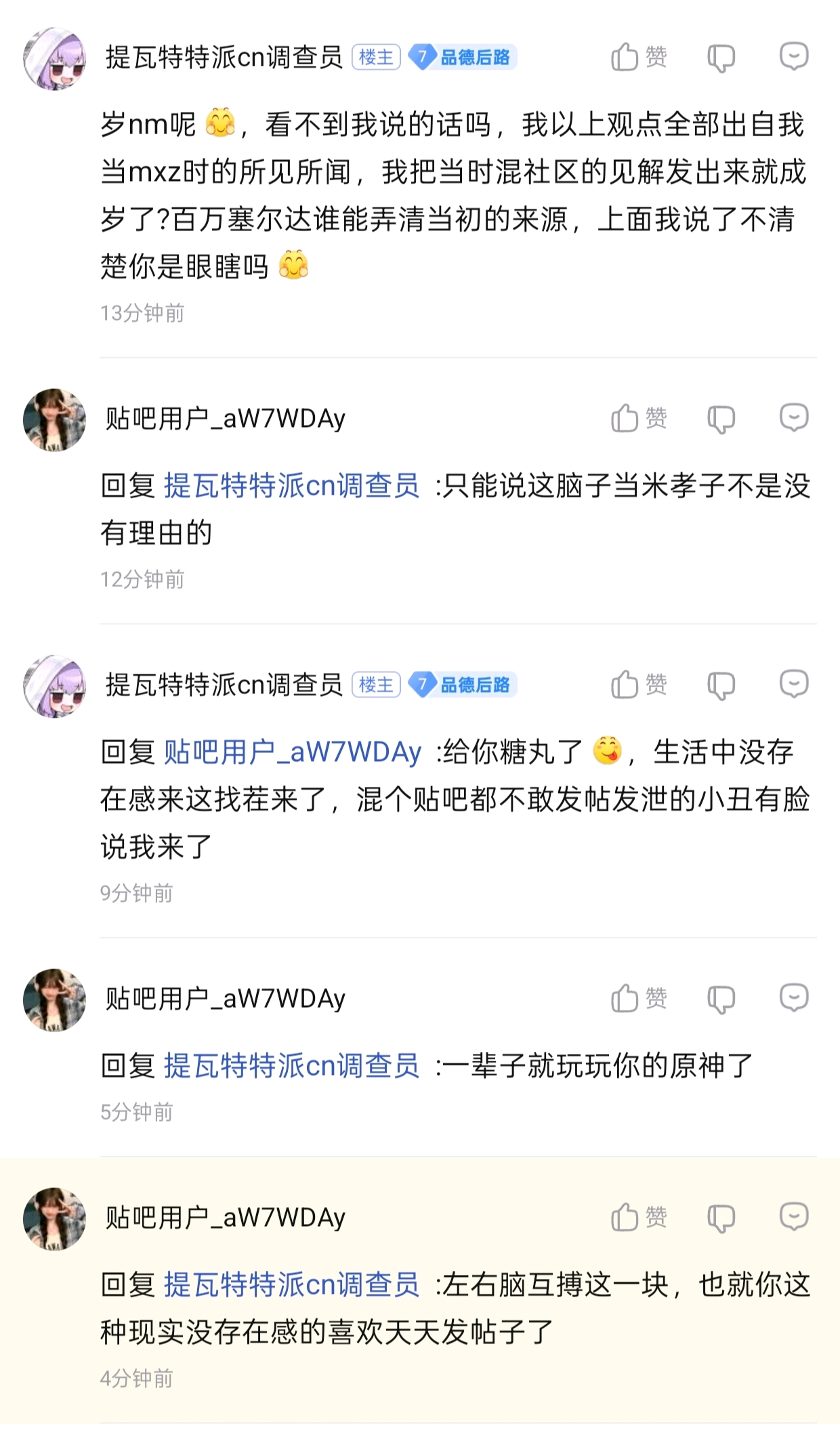Tap the 品德后路 level badge on the 9-minute comment
The image size is (840, 1445).
(x=463, y=685)
